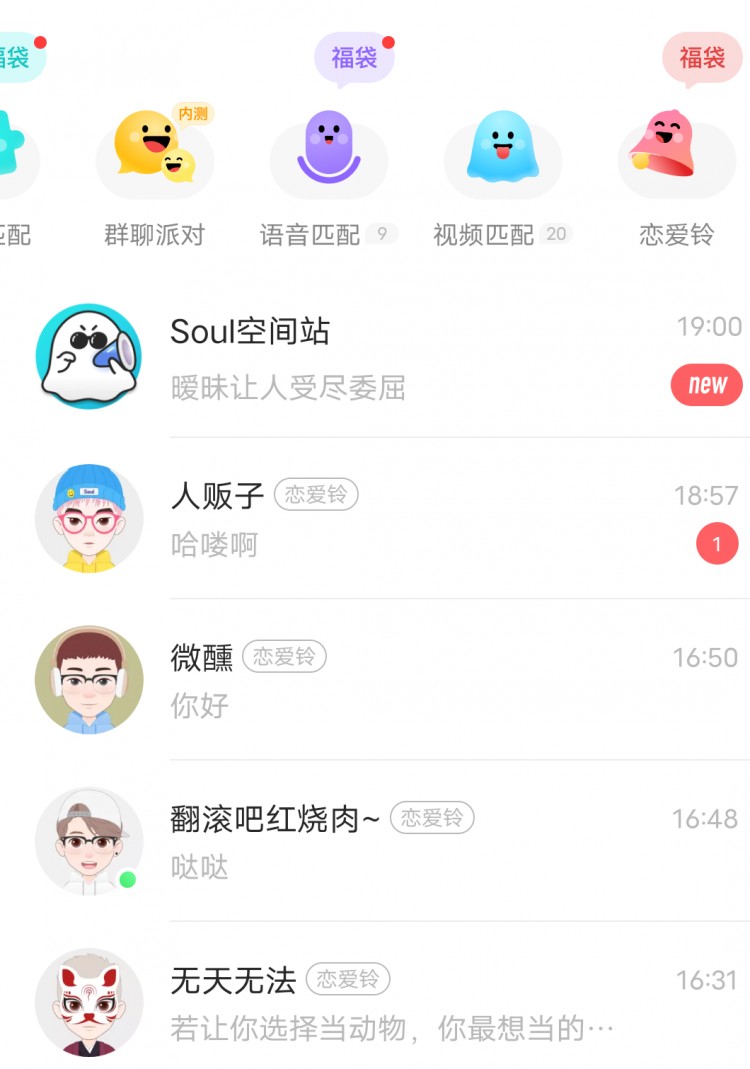The image size is (750, 1069).
Task: Expand the 恋爱铃 tag next to 无天无法
Action: coord(350,980)
